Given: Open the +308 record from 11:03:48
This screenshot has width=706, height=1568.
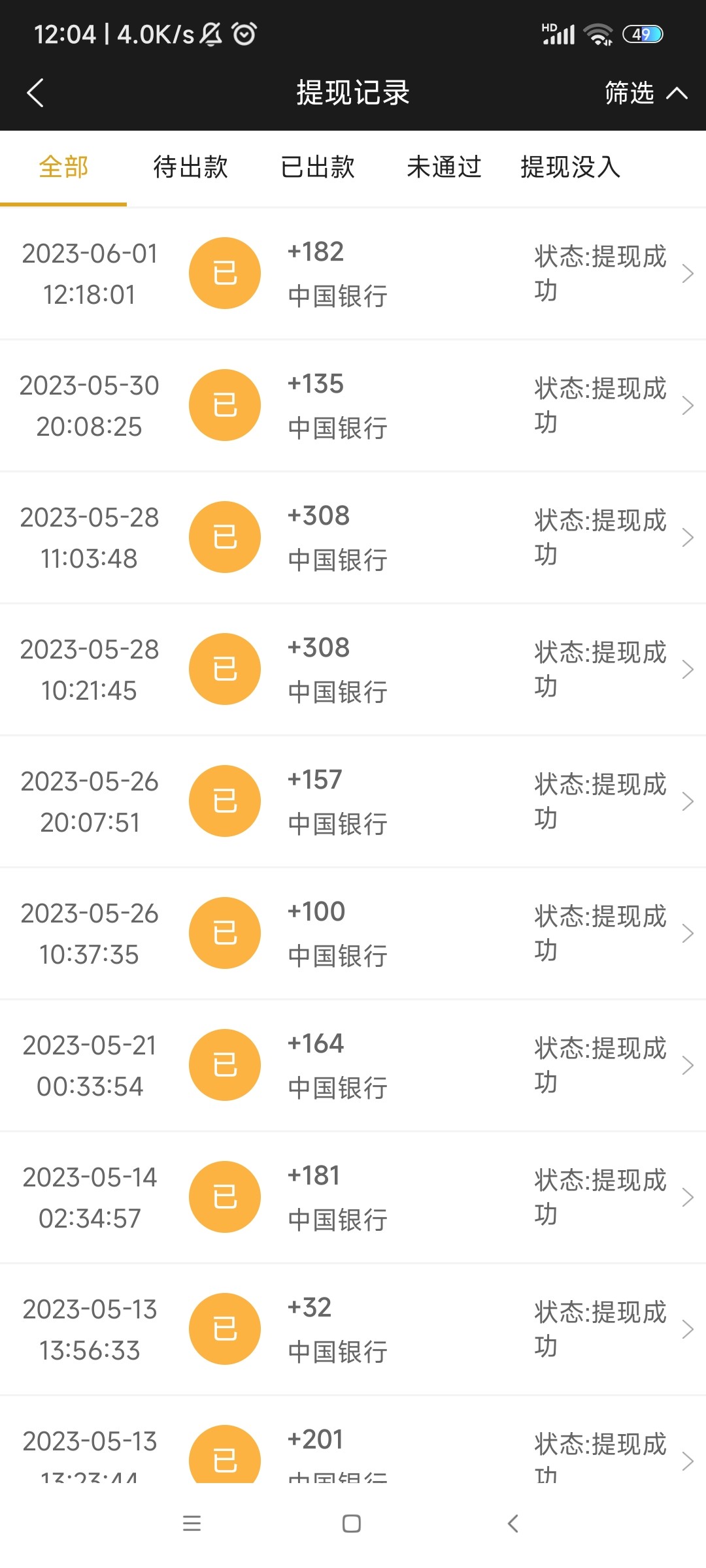Looking at the screenshot, I should (688, 536).
